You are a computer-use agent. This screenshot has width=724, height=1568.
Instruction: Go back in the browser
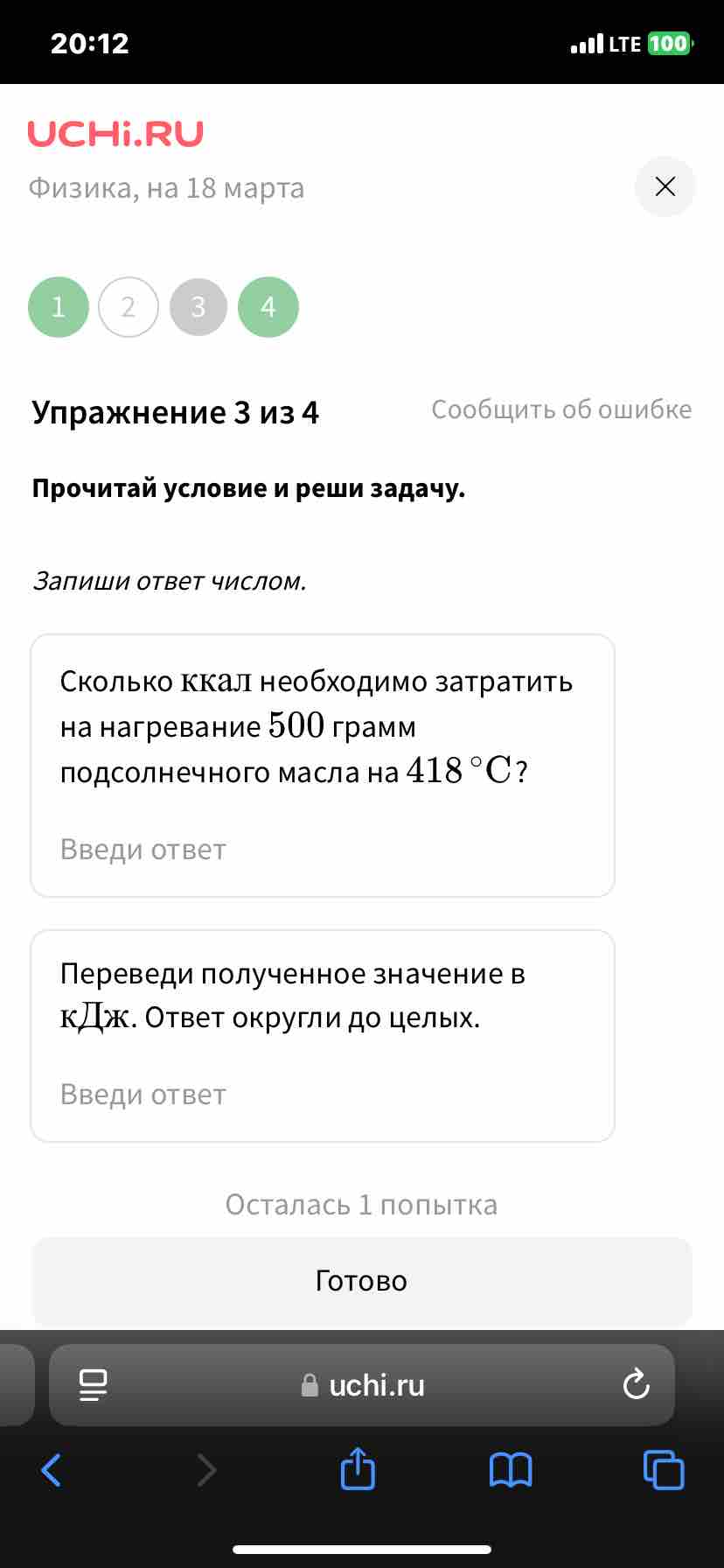click(52, 1470)
